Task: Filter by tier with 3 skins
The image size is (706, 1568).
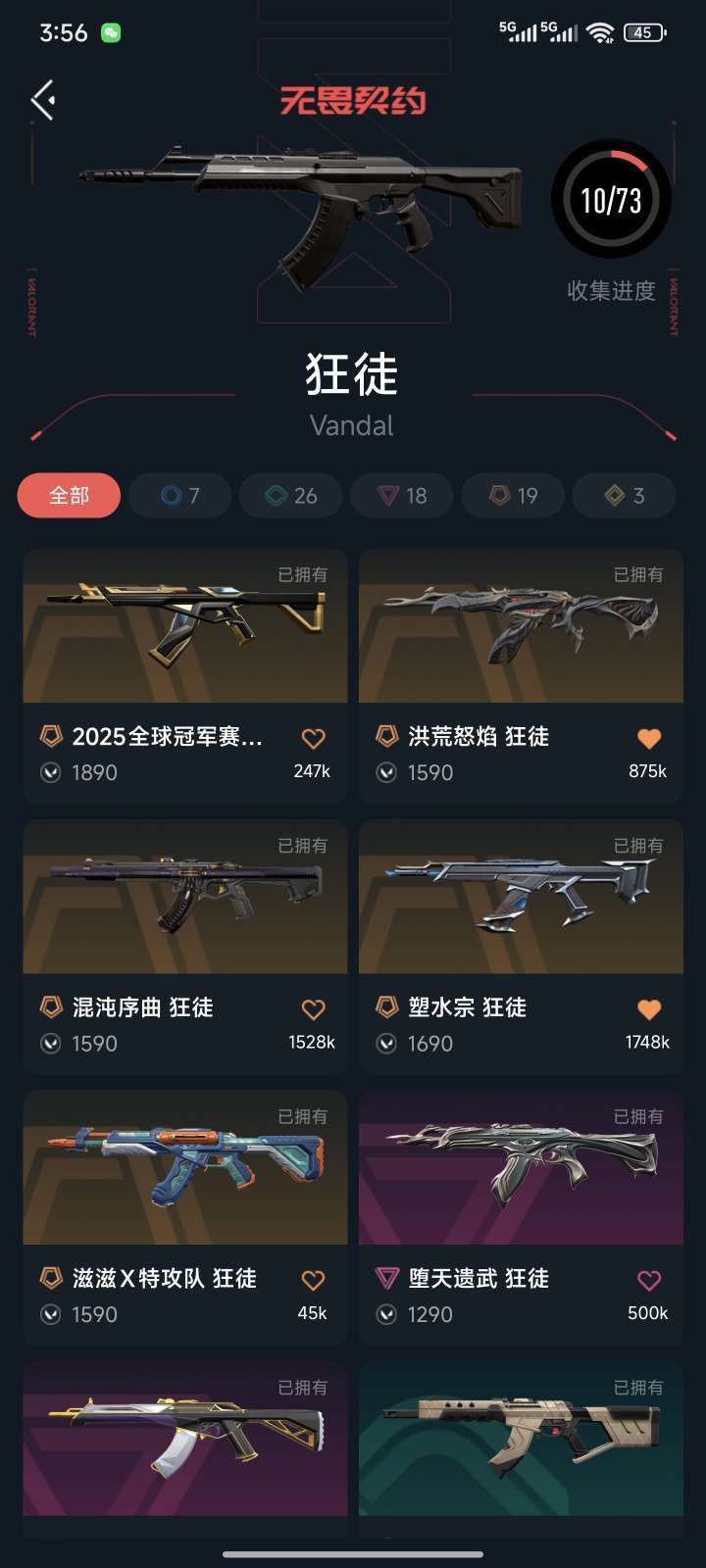Action: pyautogui.click(x=624, y=496)
